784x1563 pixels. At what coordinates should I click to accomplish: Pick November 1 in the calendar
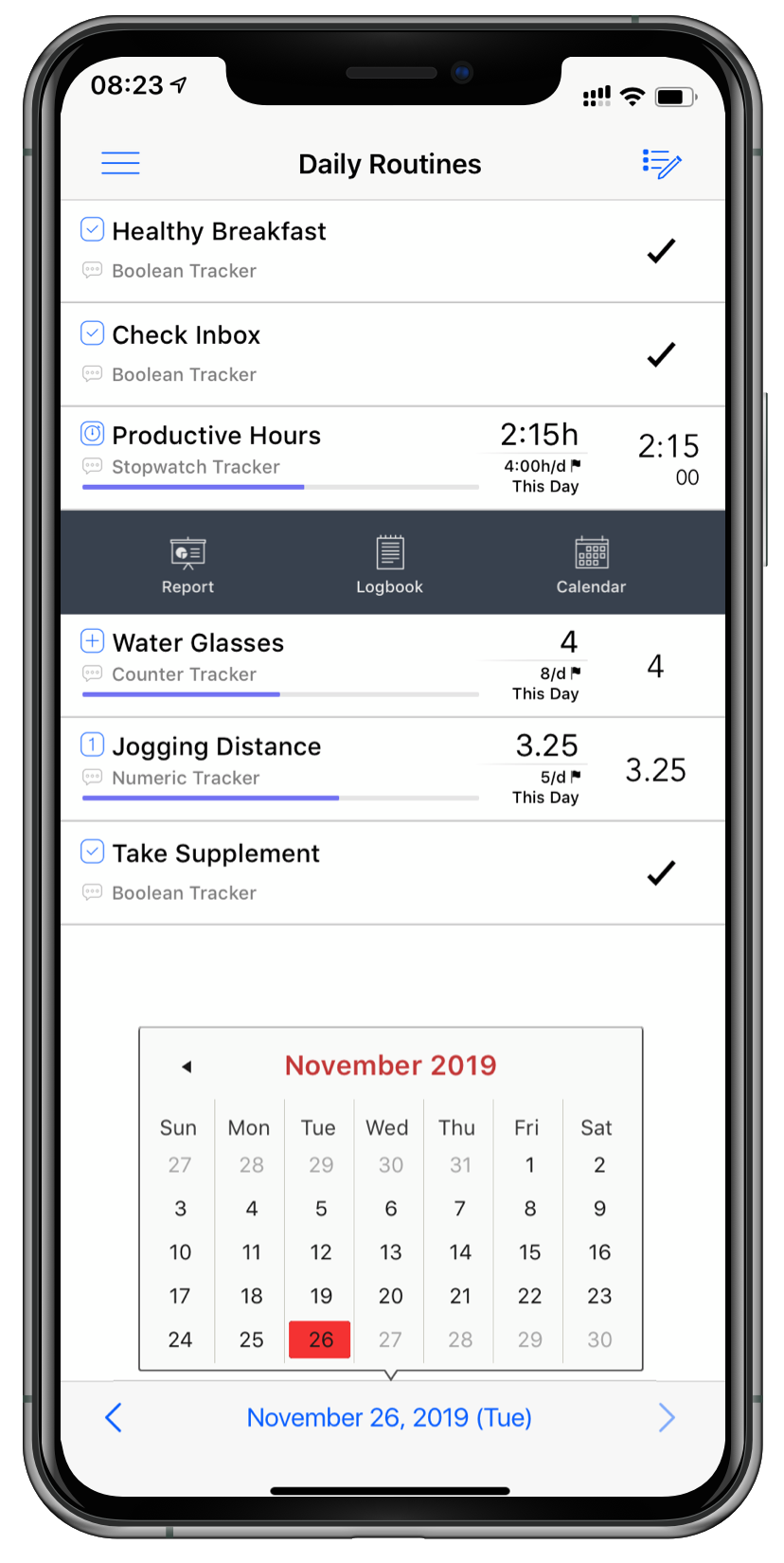[x=530, y=1165]
